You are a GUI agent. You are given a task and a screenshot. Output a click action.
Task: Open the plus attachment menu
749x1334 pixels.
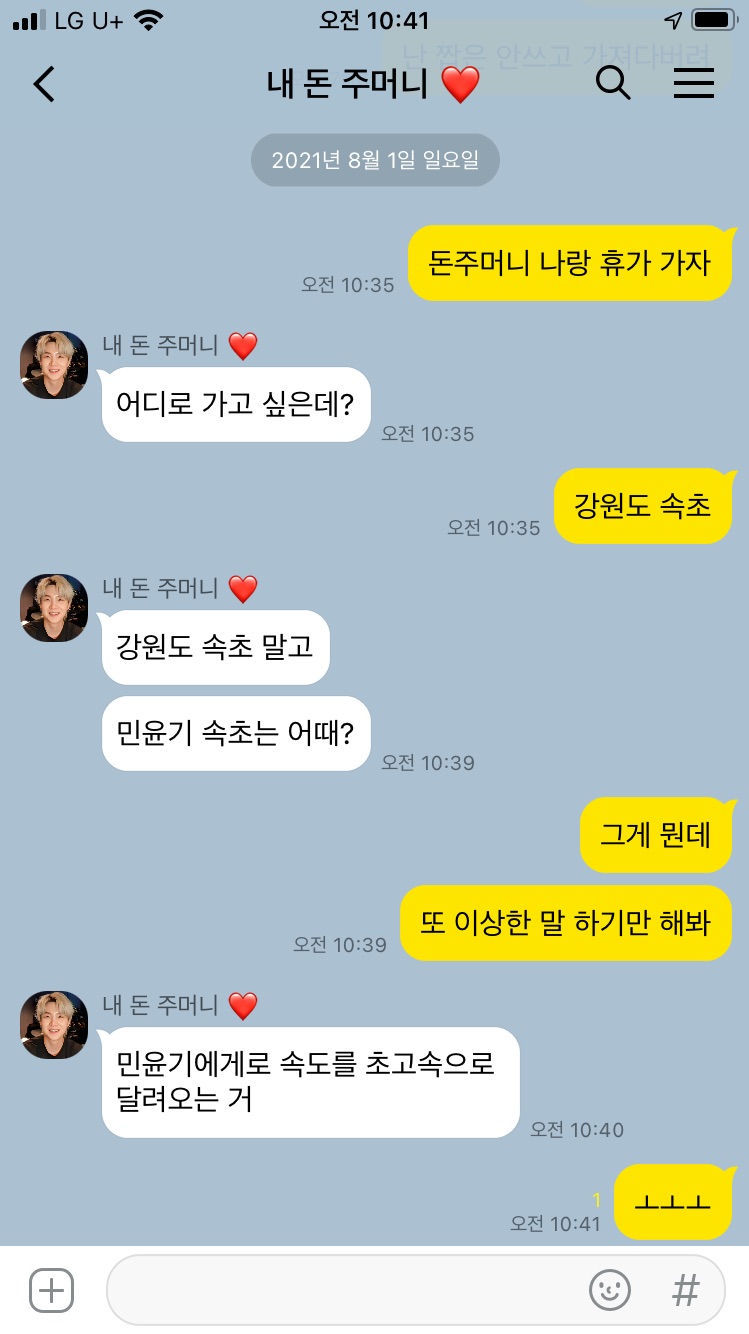click(51, 1290)
